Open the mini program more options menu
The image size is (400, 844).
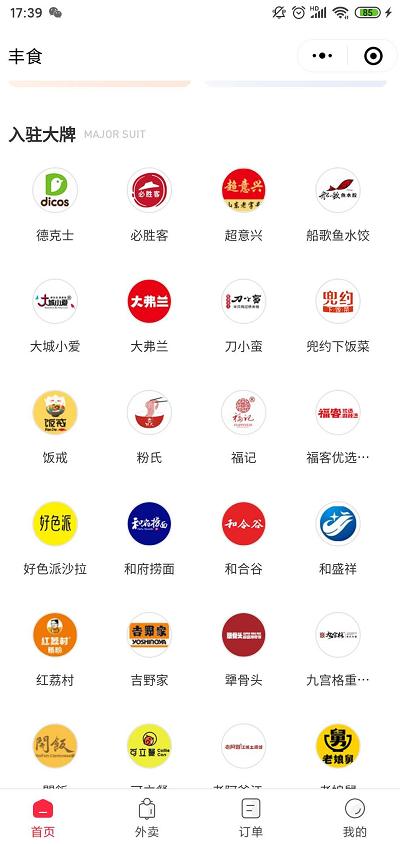[x=322, y=55]
